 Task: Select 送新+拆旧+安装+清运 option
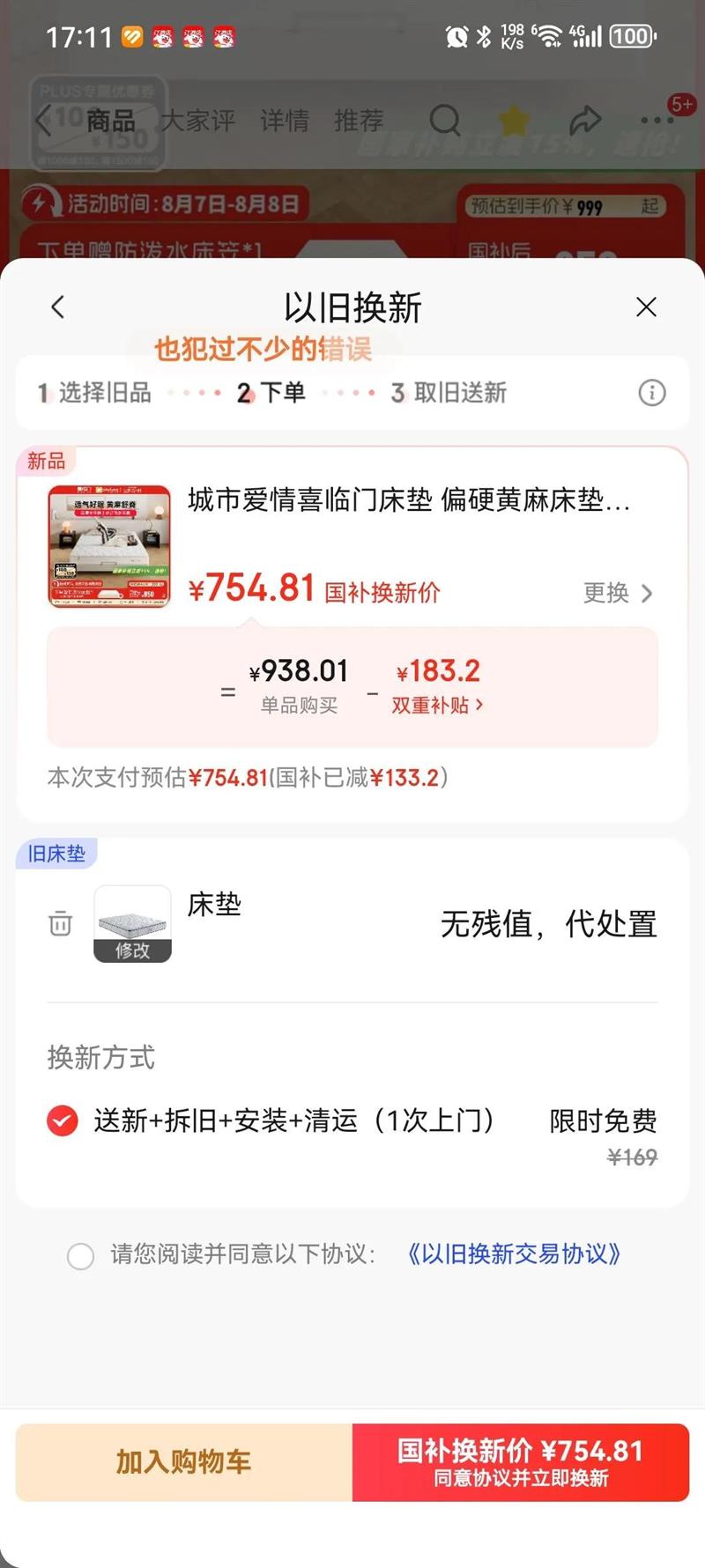click(63, 1121)
